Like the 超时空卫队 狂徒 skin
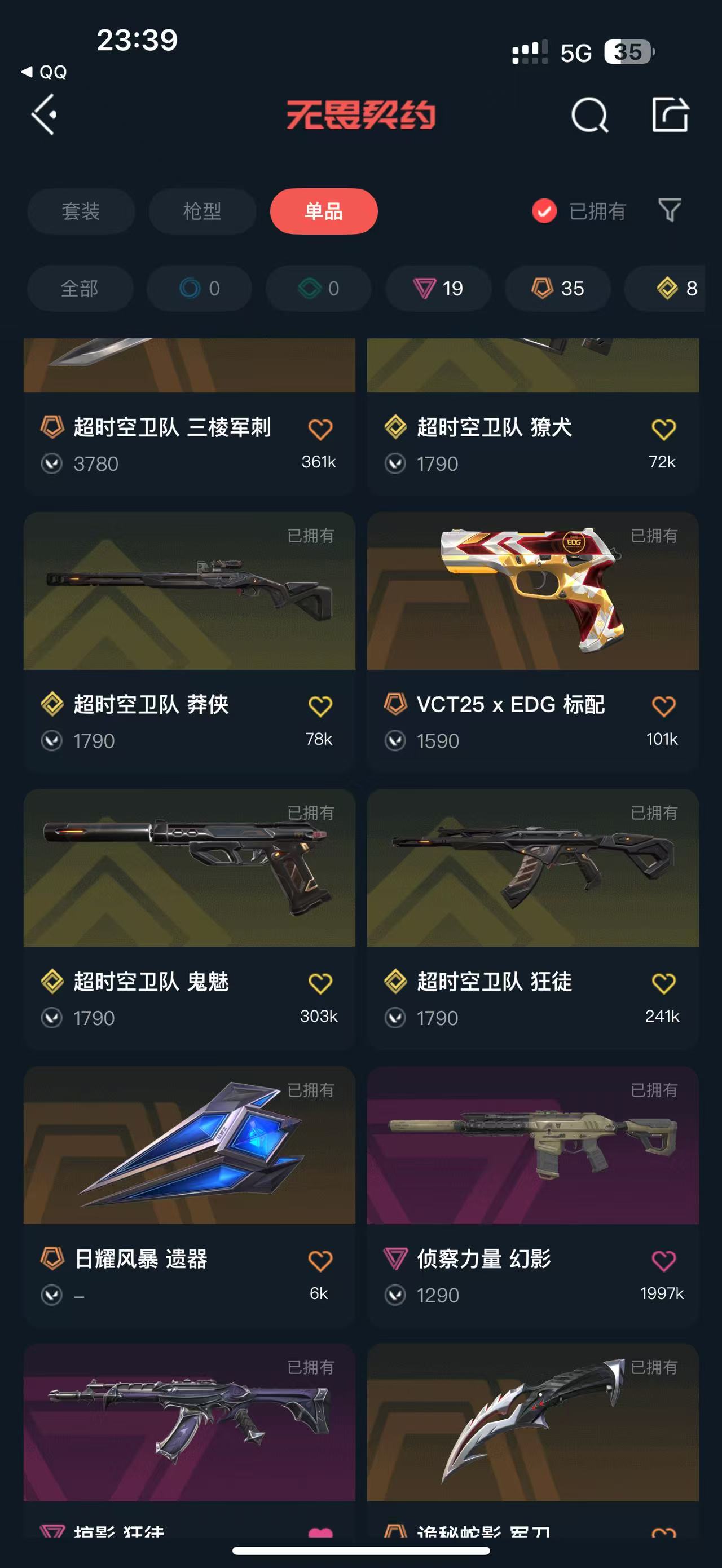Viewport: 722px width, 1568px height. click(663, 983)
